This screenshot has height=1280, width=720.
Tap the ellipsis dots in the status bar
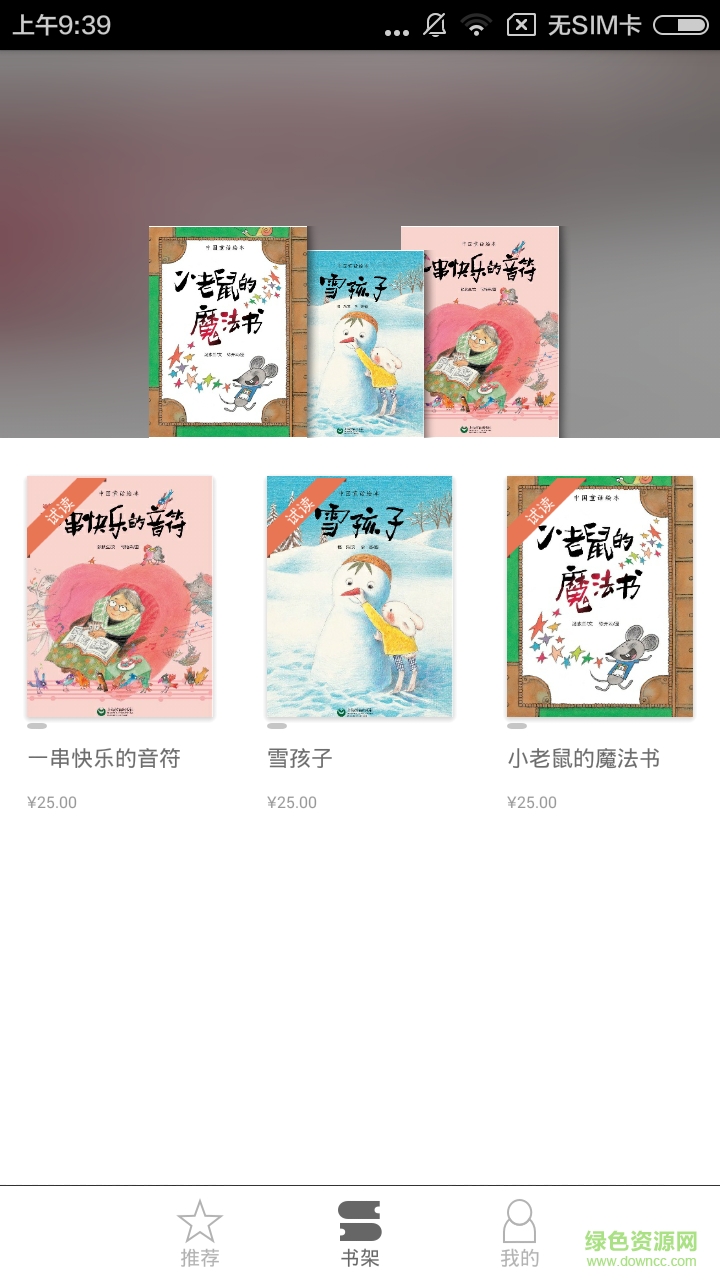(396, 30)
